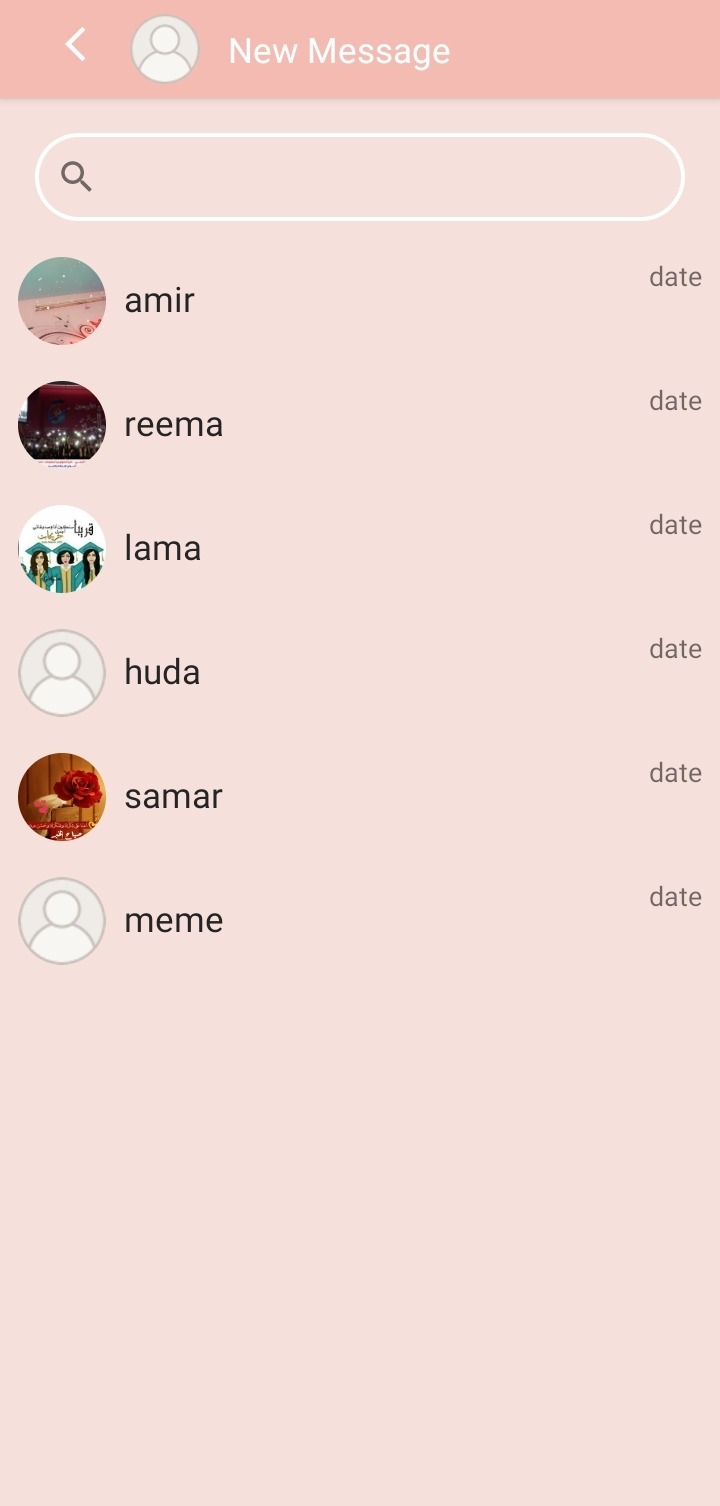Select the New Message header title

(x=339, y=50)
